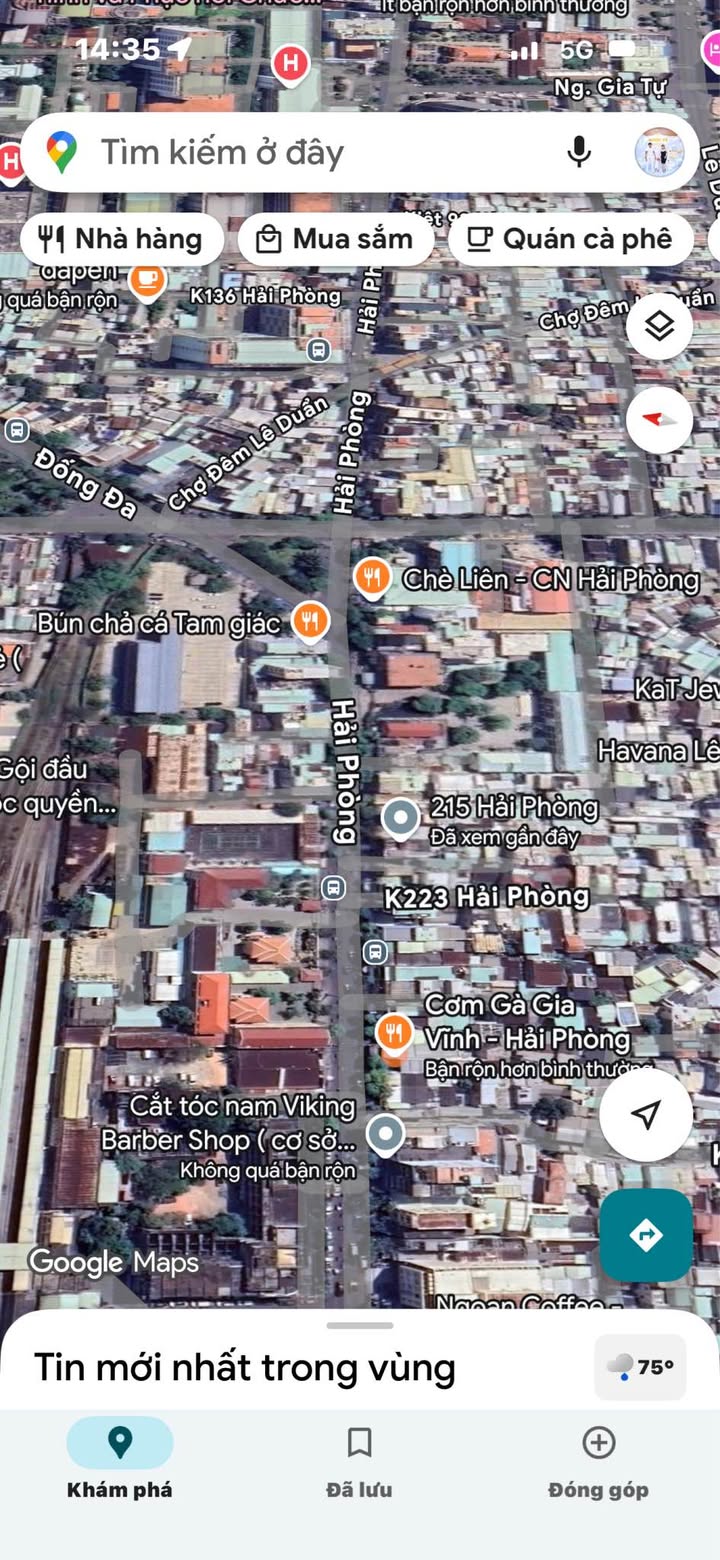Open directions with the teal button
The image size is (720, 1560).
click(646, 1235)
